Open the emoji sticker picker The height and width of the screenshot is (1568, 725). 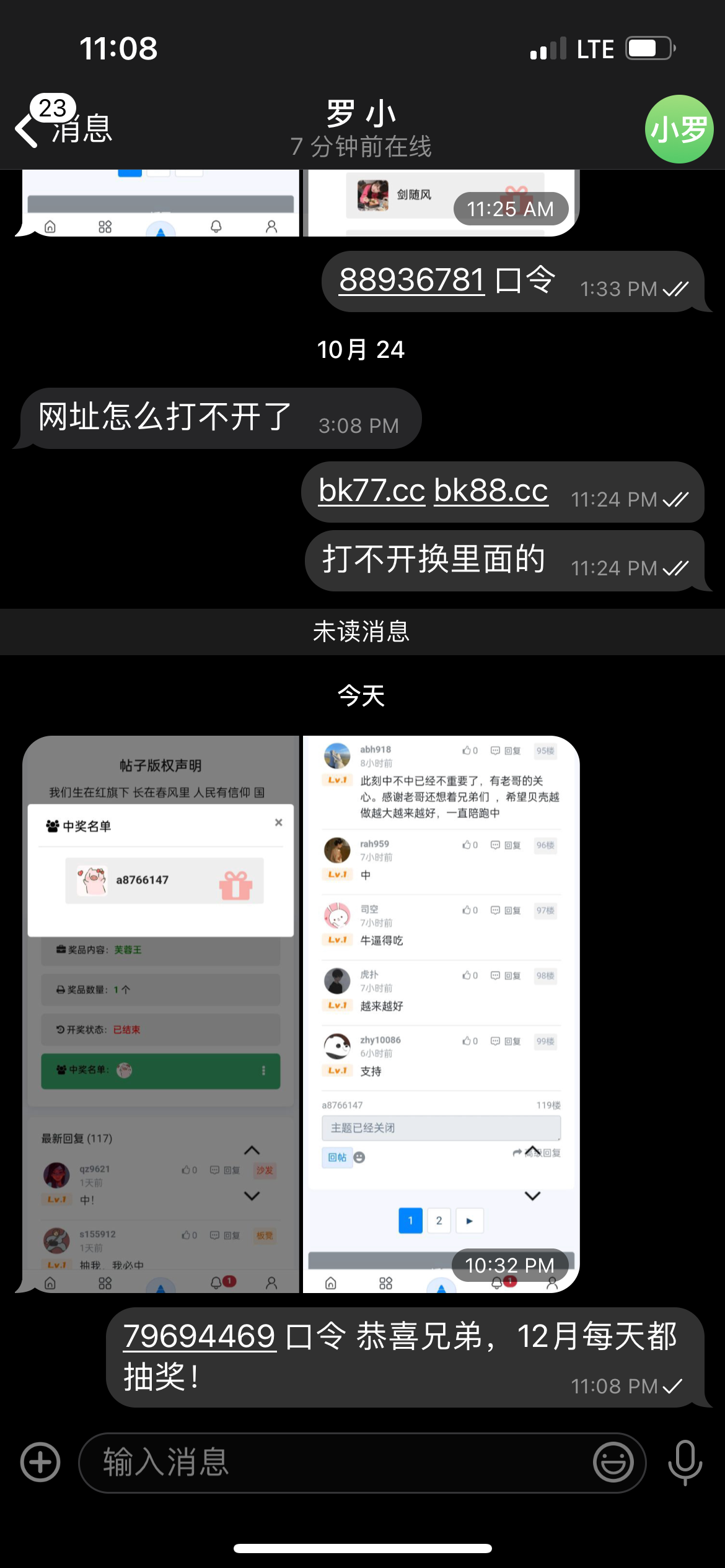click(x=613, y=1463)
